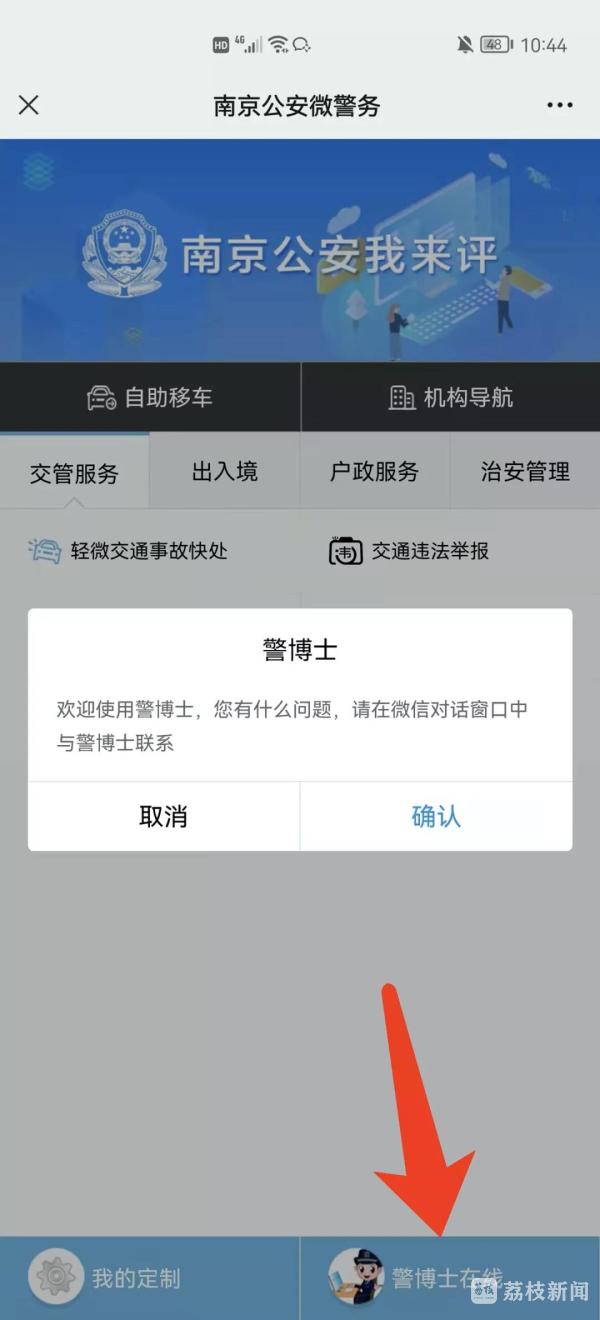600x1320 pixels.
Task: Open 警博士在线 chat
Action: [430, 1278]
